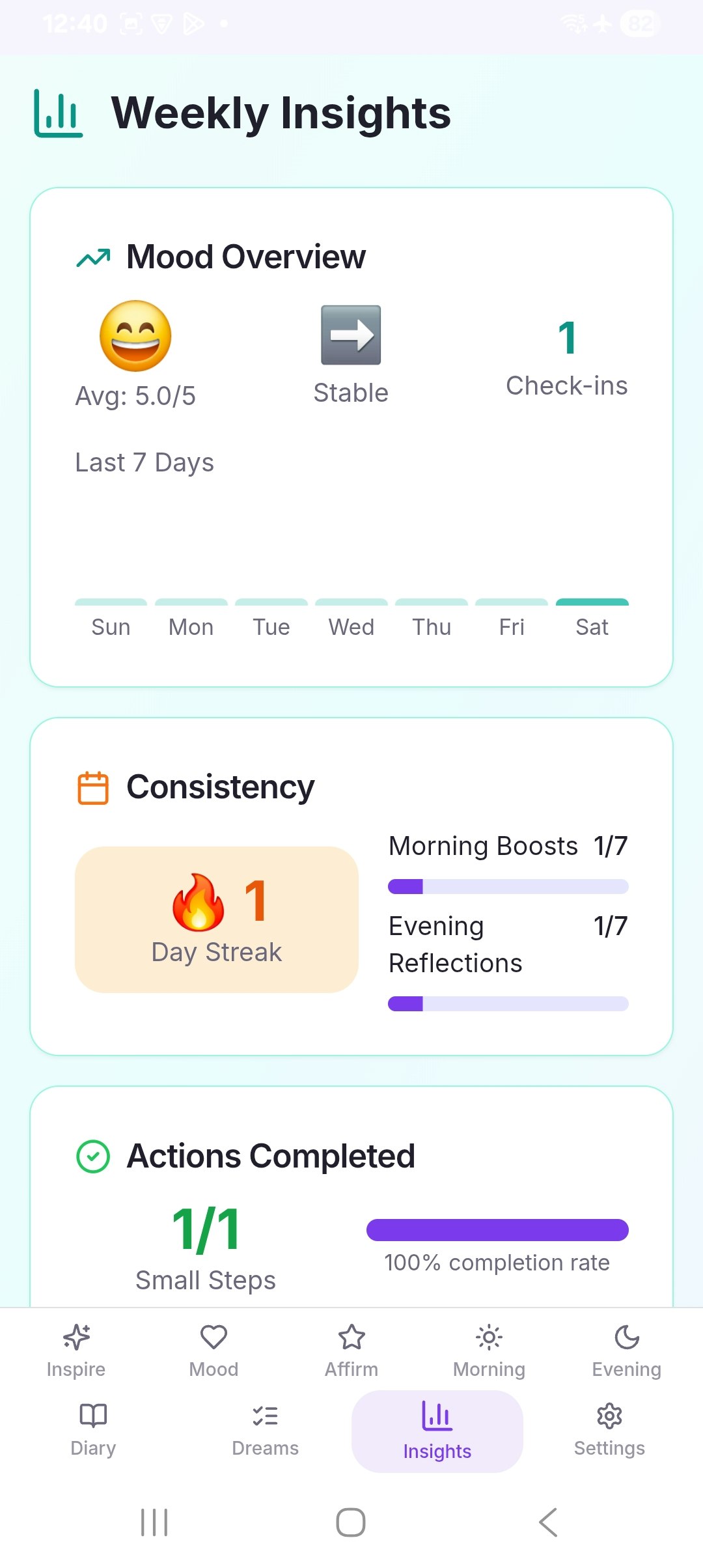Click the smiling emoji mood average
This screenshot has width=703, height=1568.
point(135,337)
